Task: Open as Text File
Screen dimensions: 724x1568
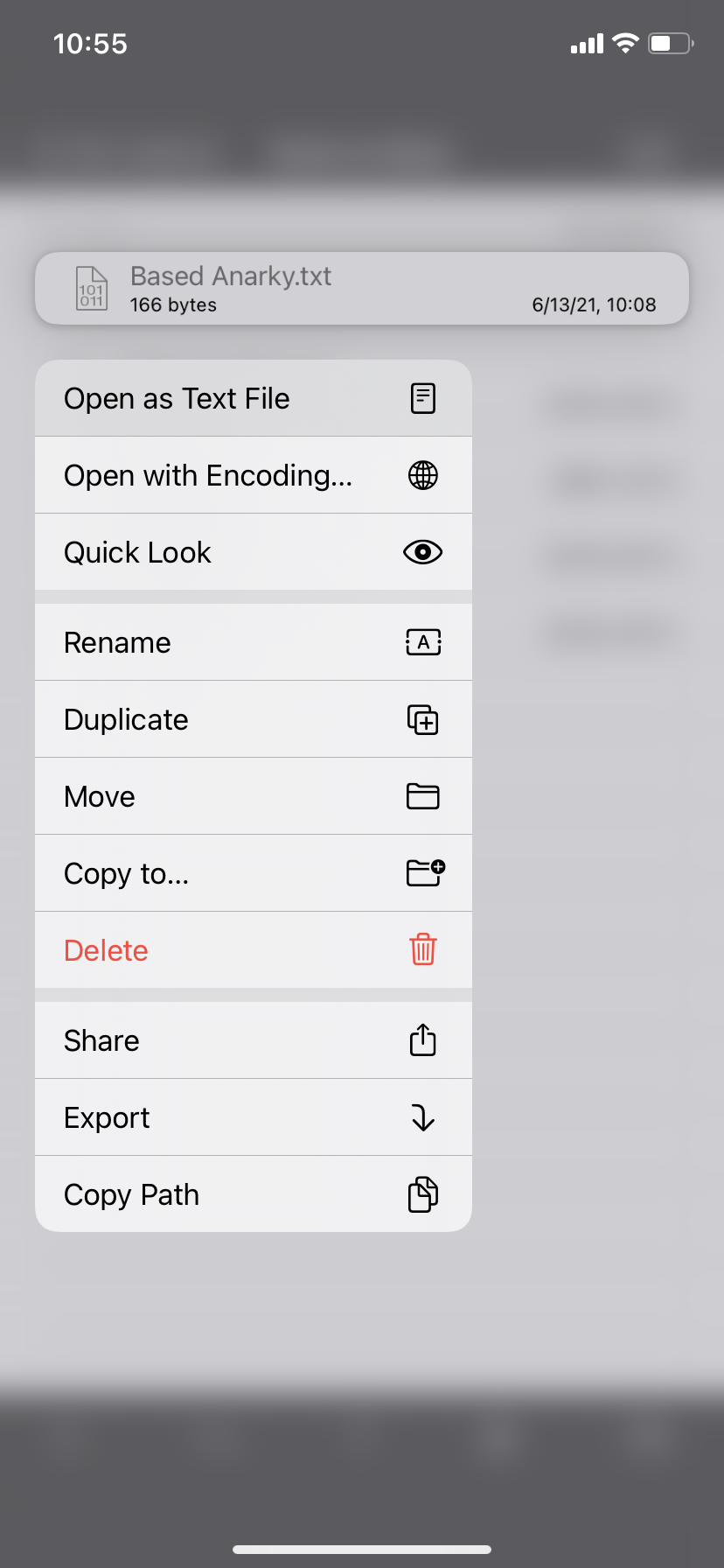Action: [254, 398]
